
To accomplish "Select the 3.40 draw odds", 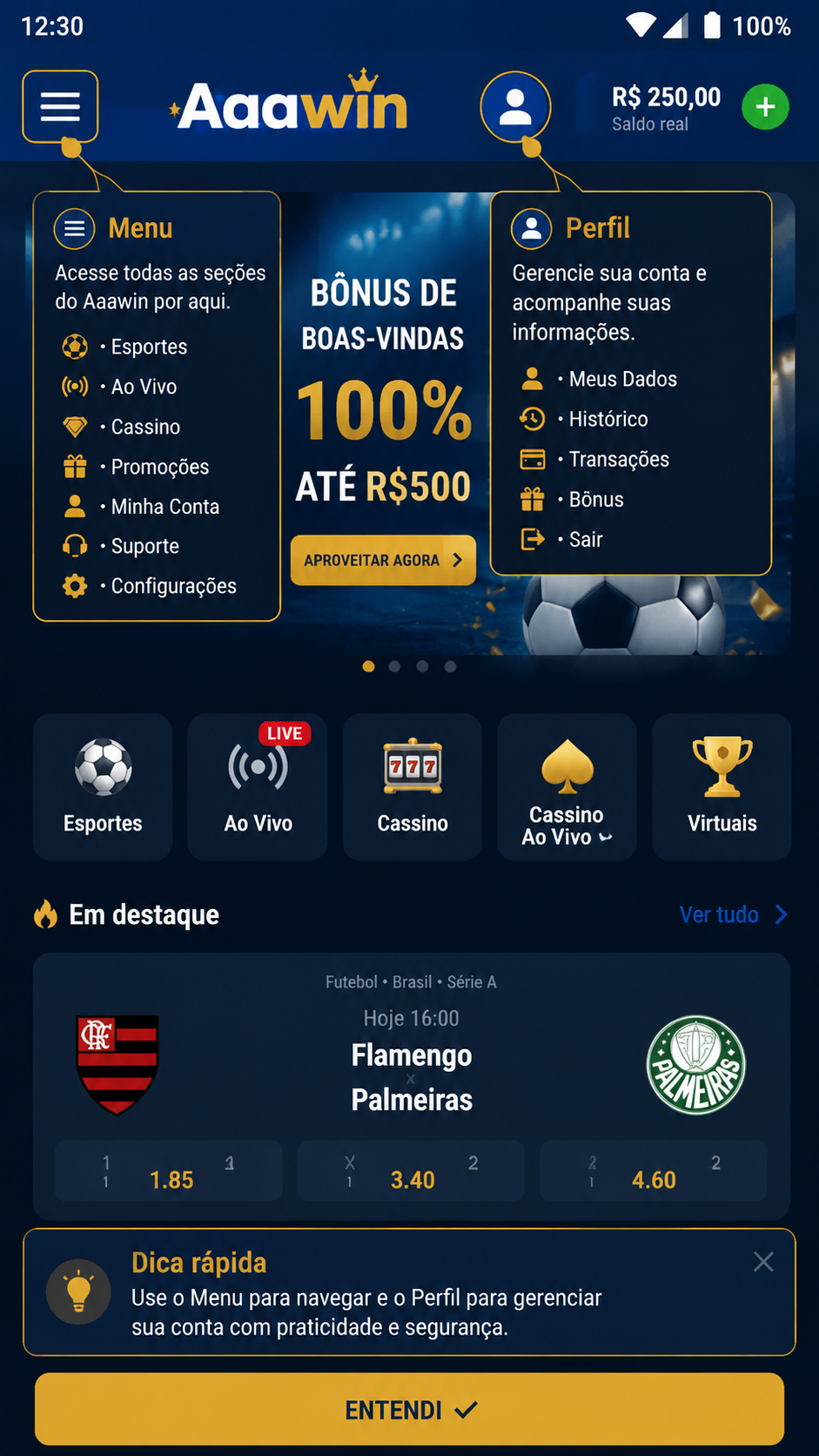I will [411, 1171].
